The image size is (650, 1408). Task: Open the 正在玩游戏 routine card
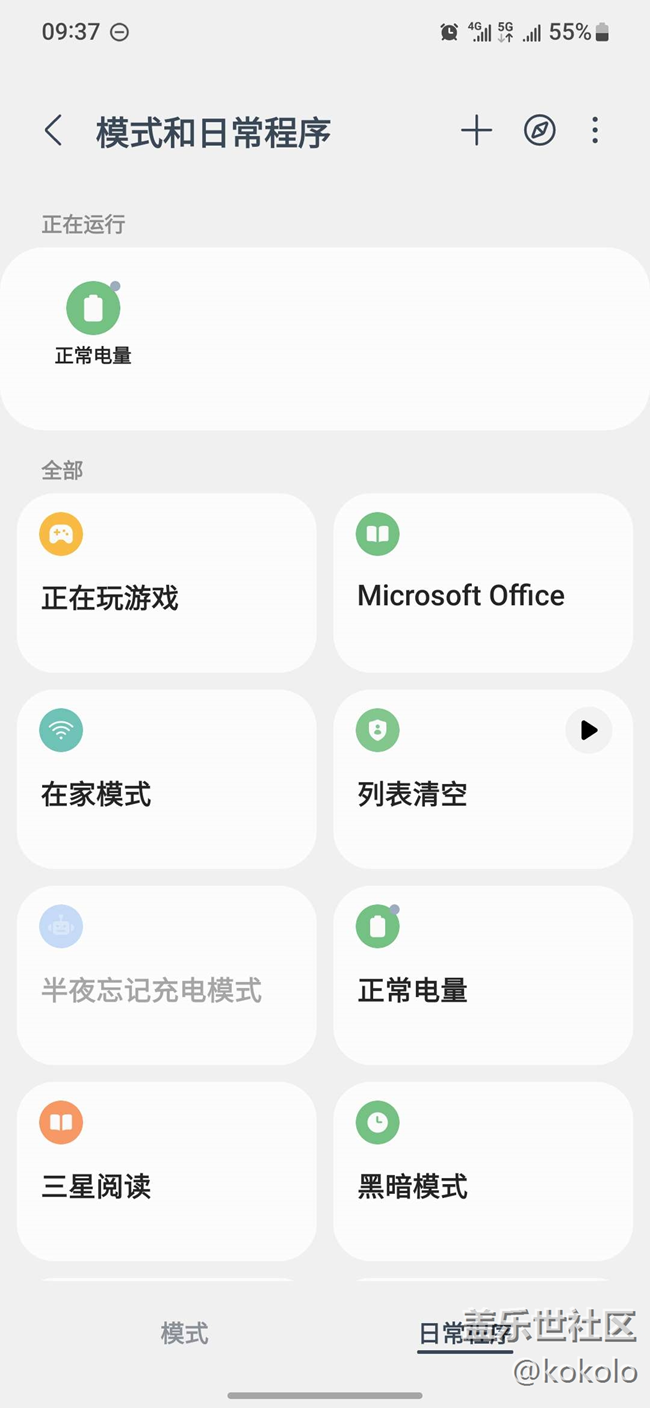167,583
